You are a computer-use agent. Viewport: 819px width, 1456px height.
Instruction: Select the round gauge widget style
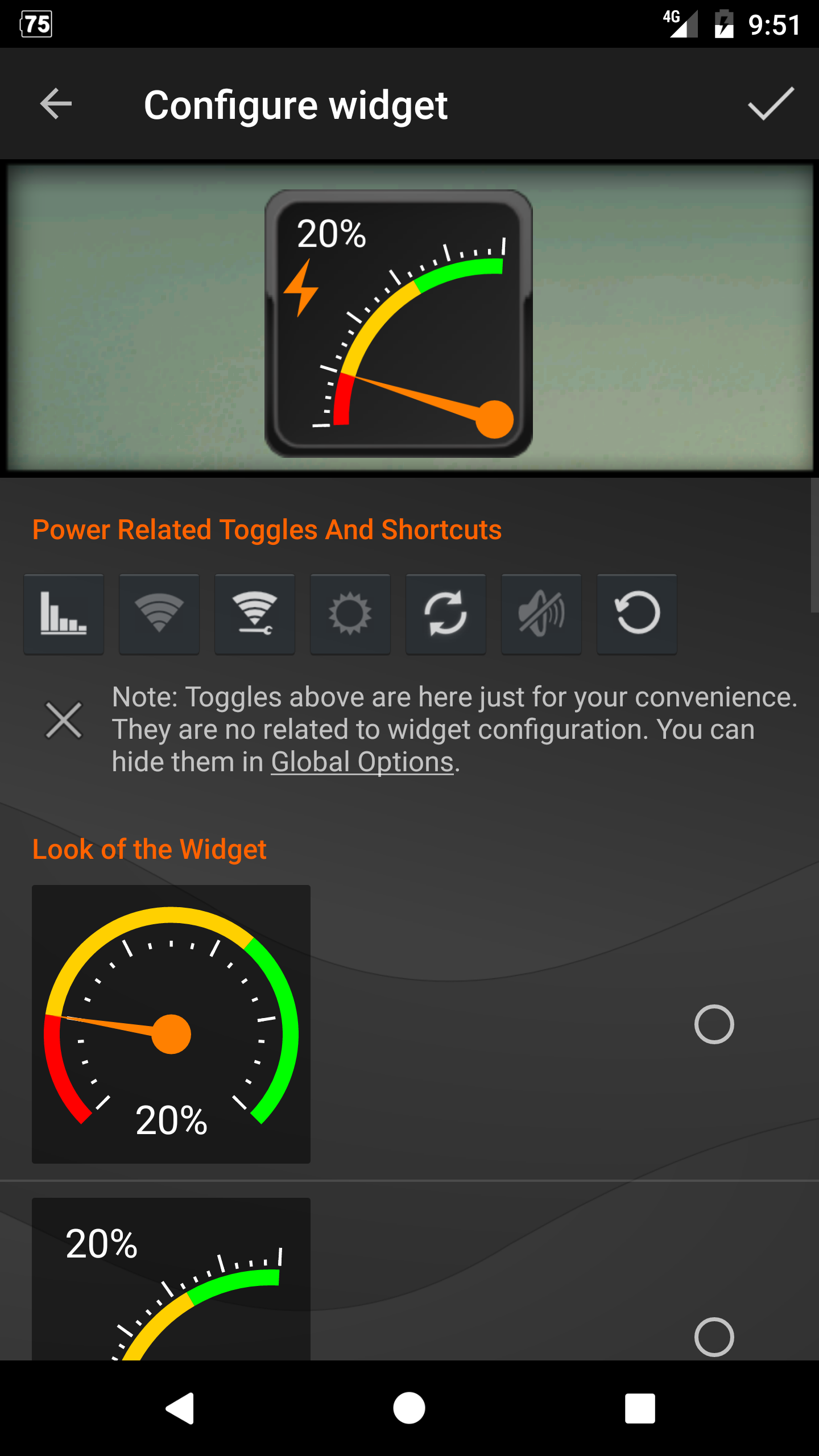pyautogui.click(x=714, y=1024)
